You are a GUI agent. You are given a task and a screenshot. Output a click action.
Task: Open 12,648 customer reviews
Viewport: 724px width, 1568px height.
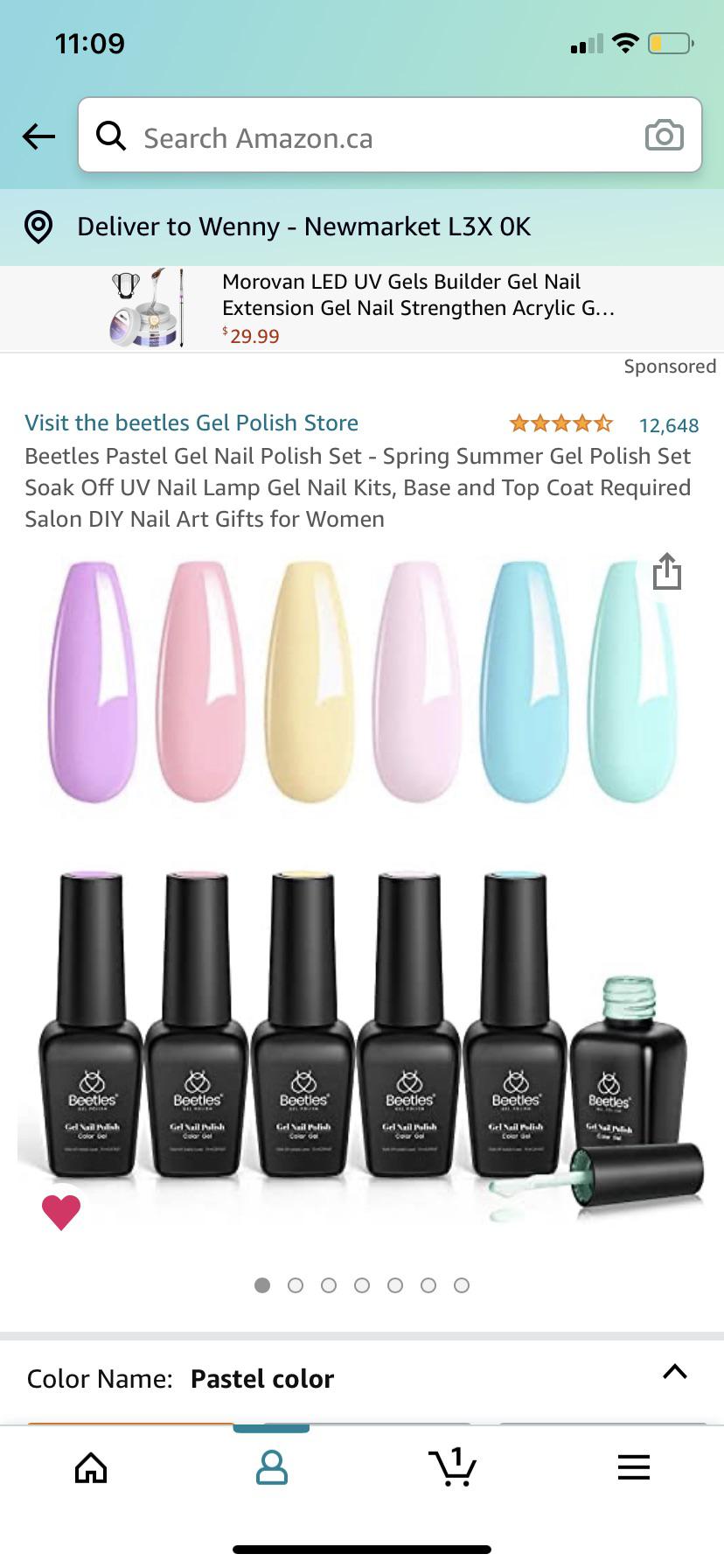(x=669, y=424)
